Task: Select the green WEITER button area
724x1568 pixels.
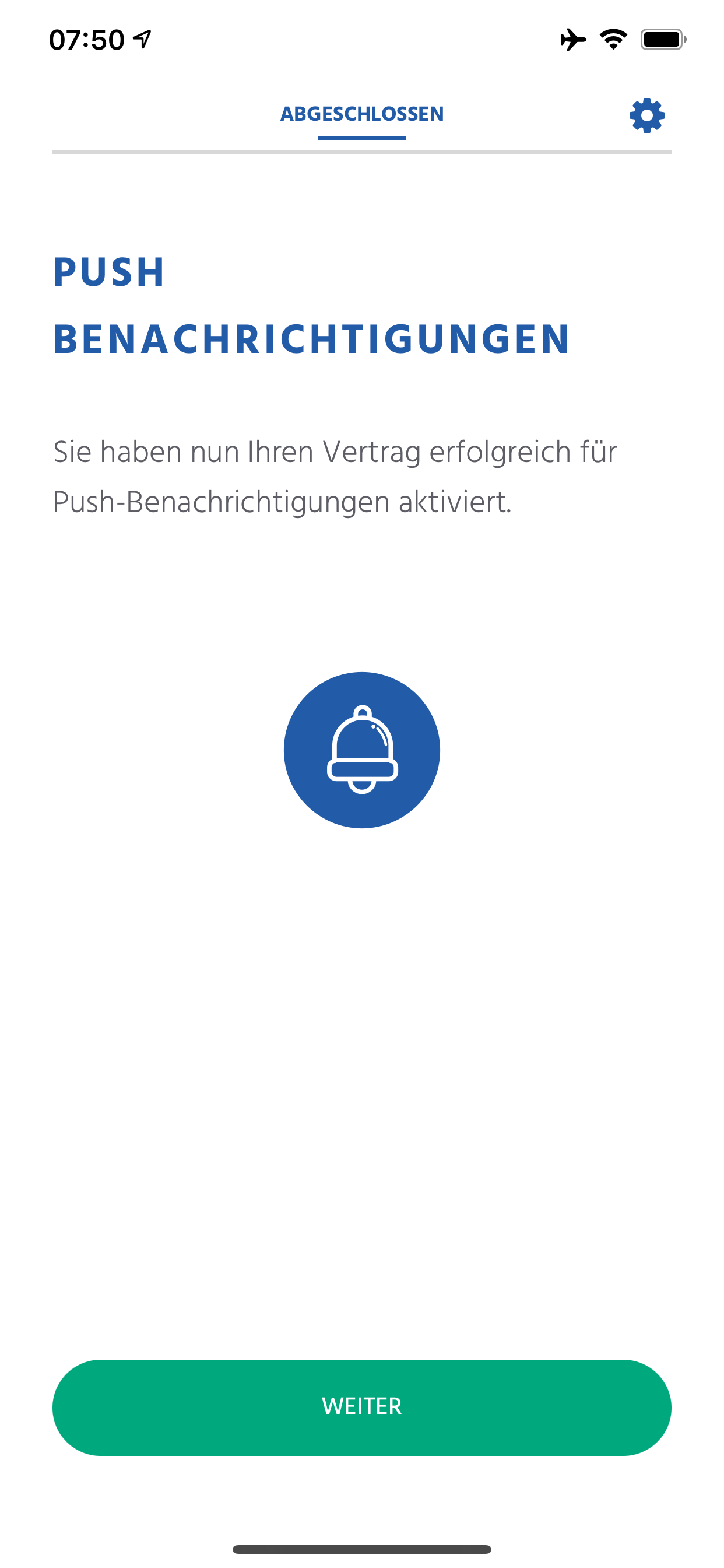Action: tap(362, 1406)
